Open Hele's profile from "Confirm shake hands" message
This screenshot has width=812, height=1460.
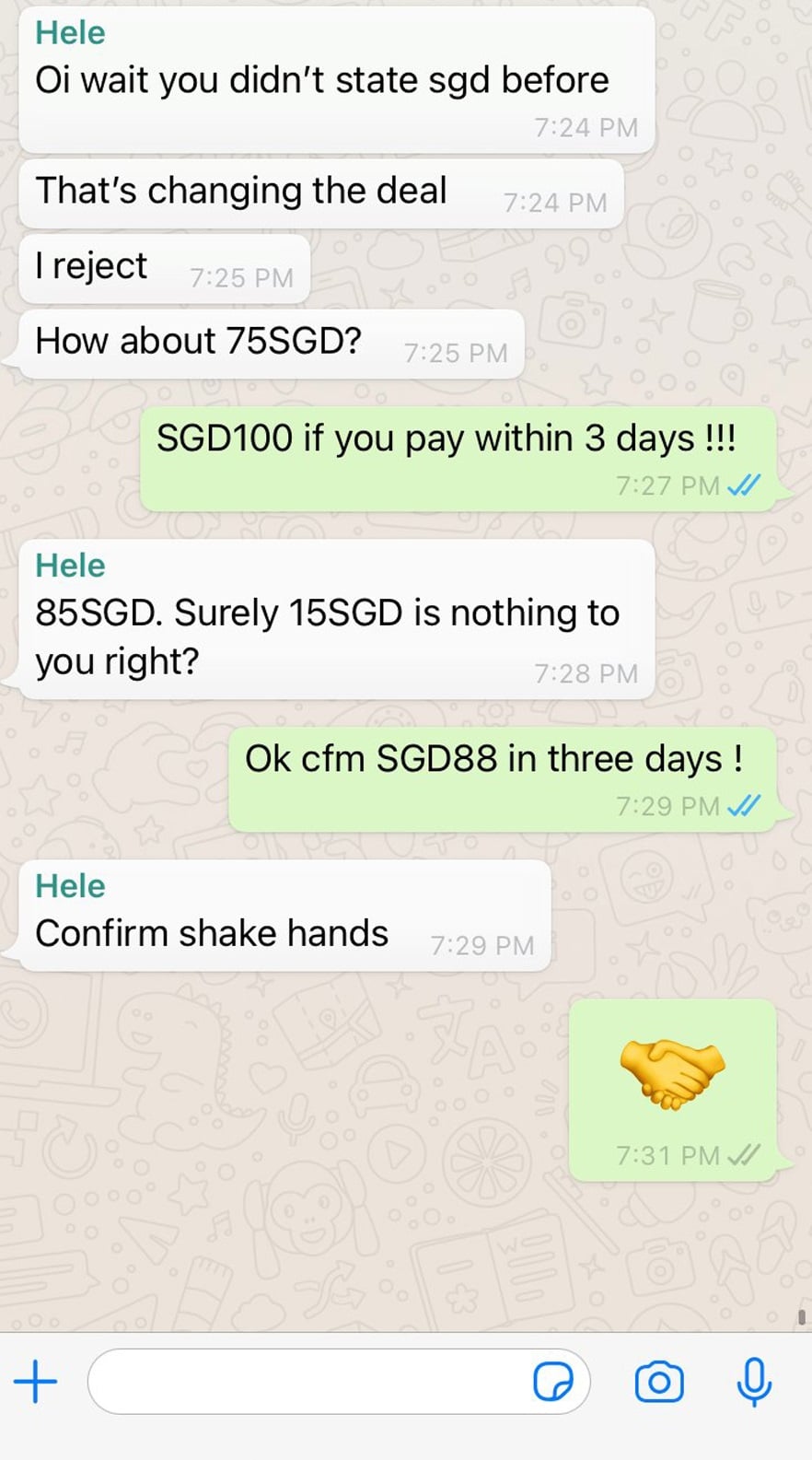pyautogui.click(x=70, y=886)
